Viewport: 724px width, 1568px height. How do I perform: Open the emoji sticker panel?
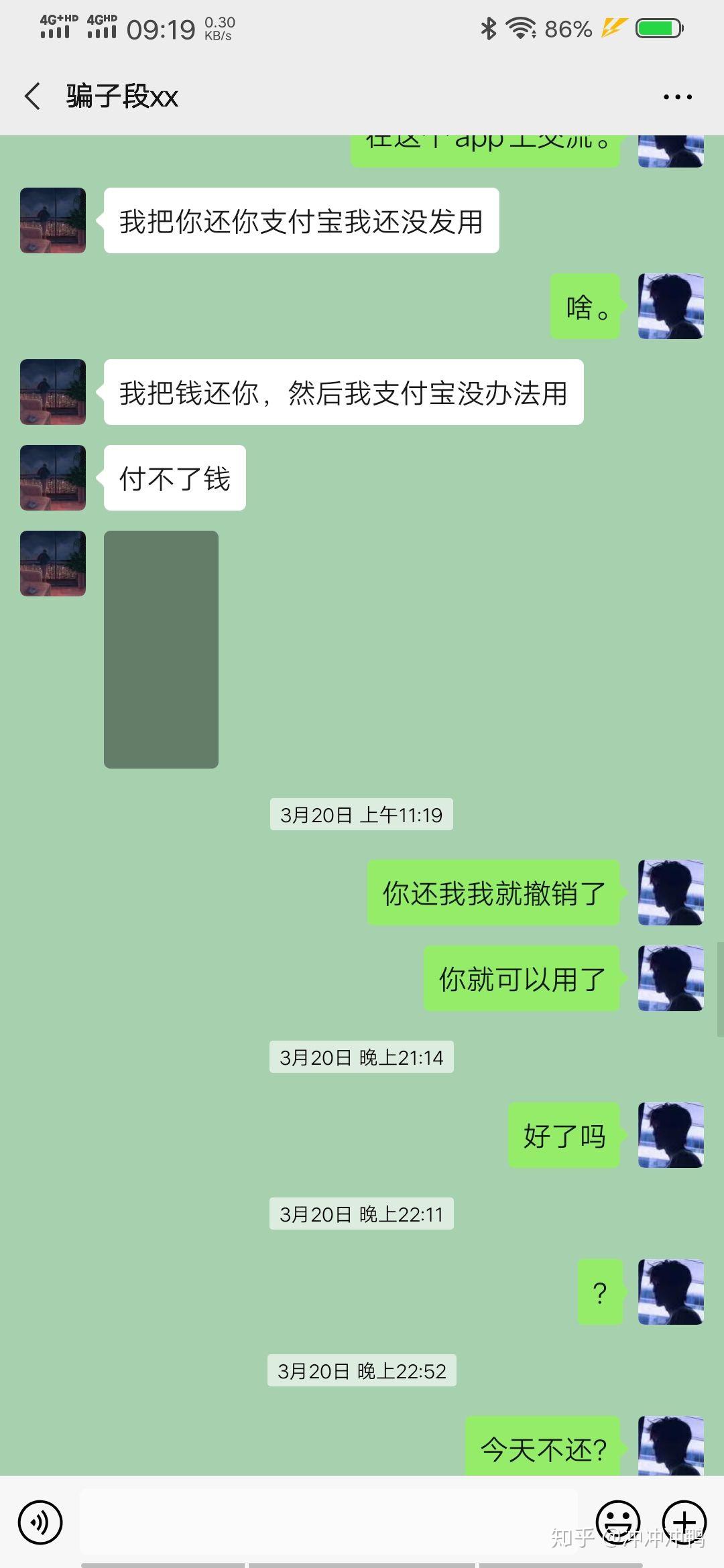[x=617, y=1521]
